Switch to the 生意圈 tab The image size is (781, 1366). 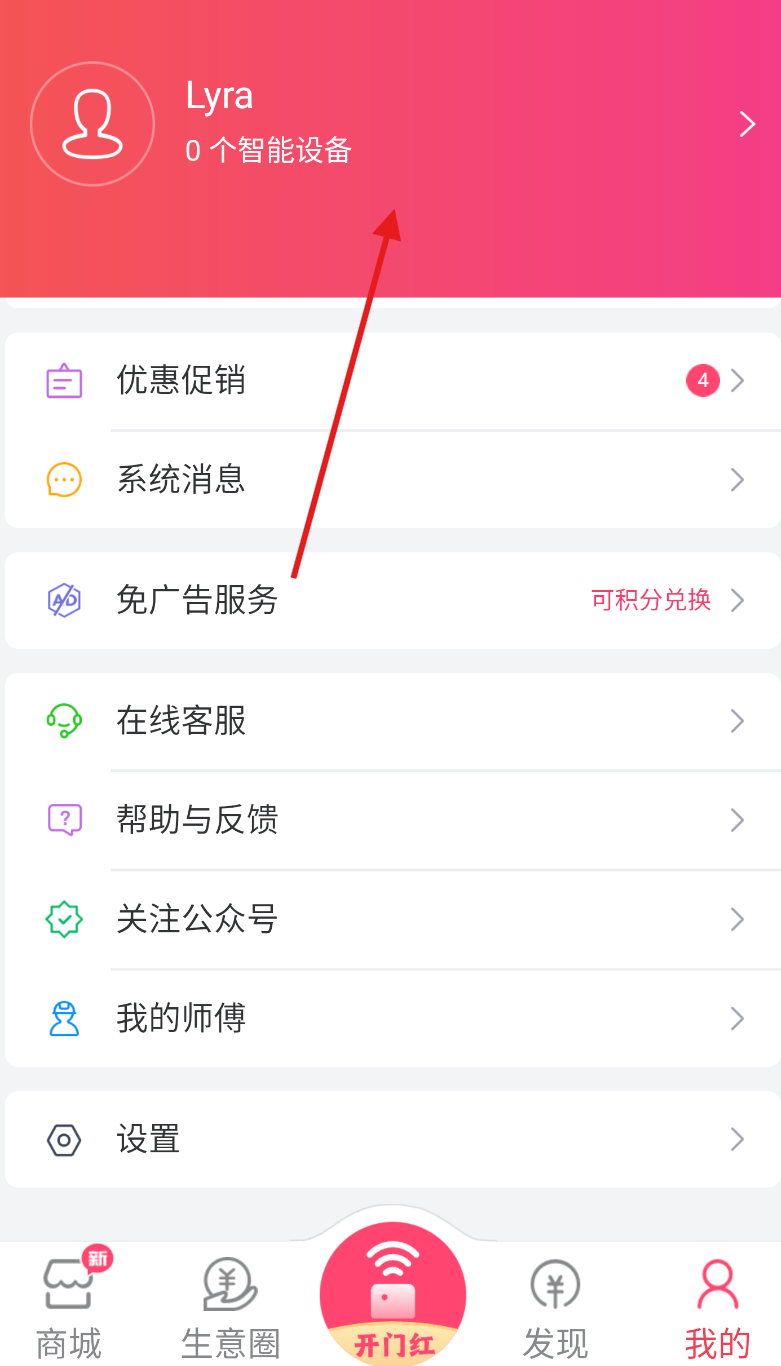point(230,1305)
